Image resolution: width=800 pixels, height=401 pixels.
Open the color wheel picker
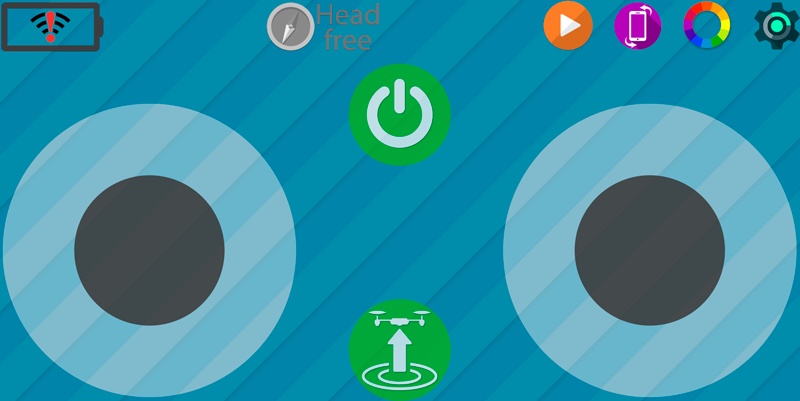click(x=707, y=26)
